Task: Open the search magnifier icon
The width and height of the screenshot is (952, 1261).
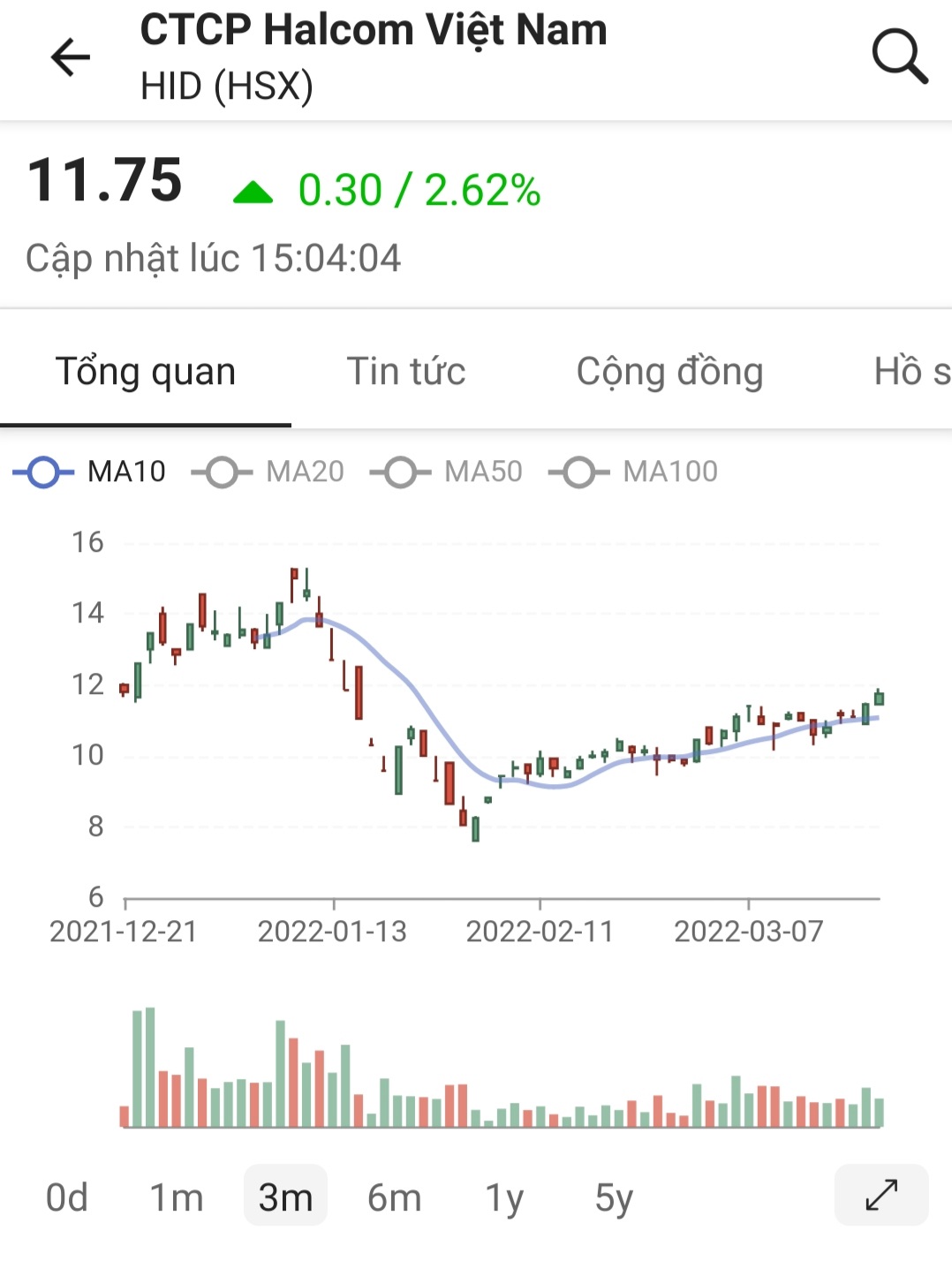Action: click(899, 57)
